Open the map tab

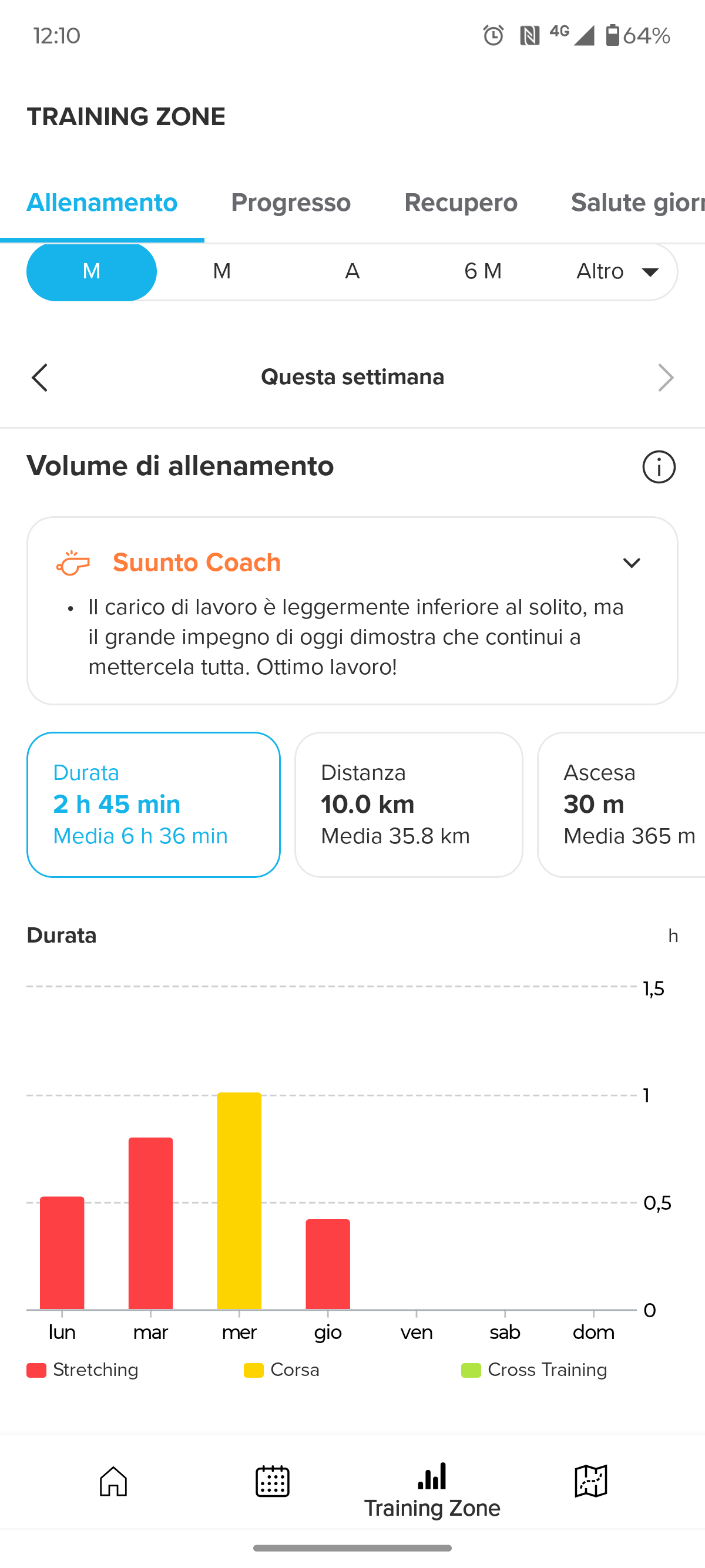coord(590,1481)
